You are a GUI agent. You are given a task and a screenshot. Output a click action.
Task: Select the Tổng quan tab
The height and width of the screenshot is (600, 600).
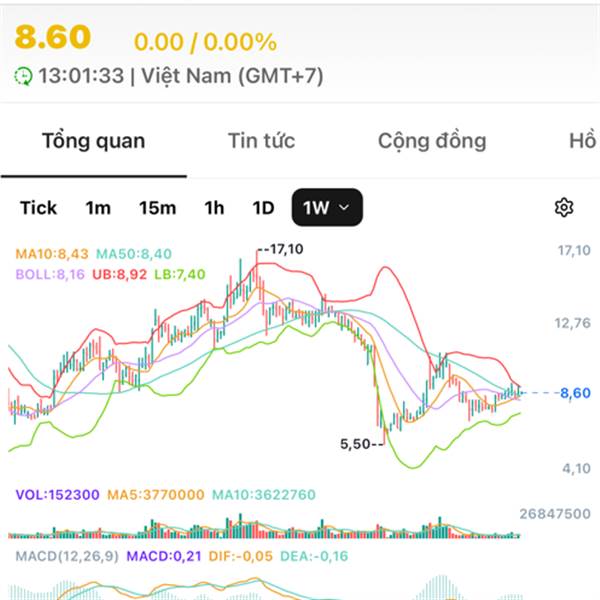pos(94,140)
